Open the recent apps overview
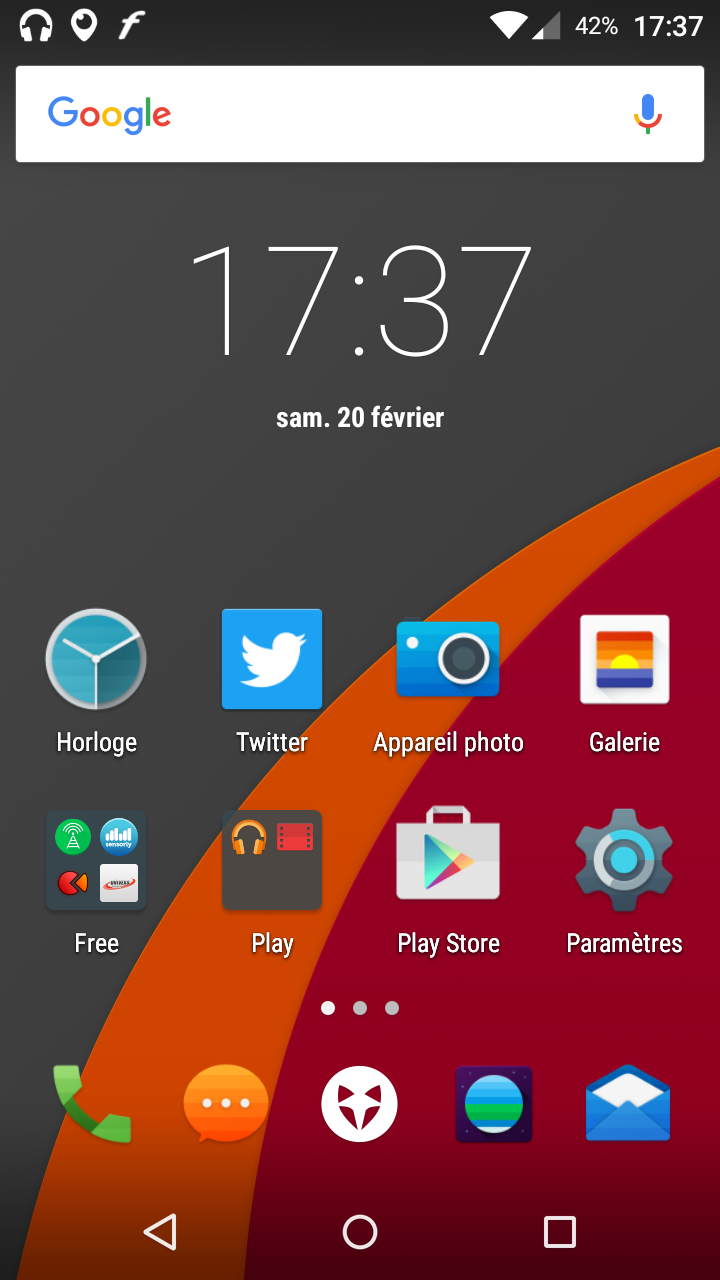The width and height of the screenshot is (720, 1280). [560, 1232]
